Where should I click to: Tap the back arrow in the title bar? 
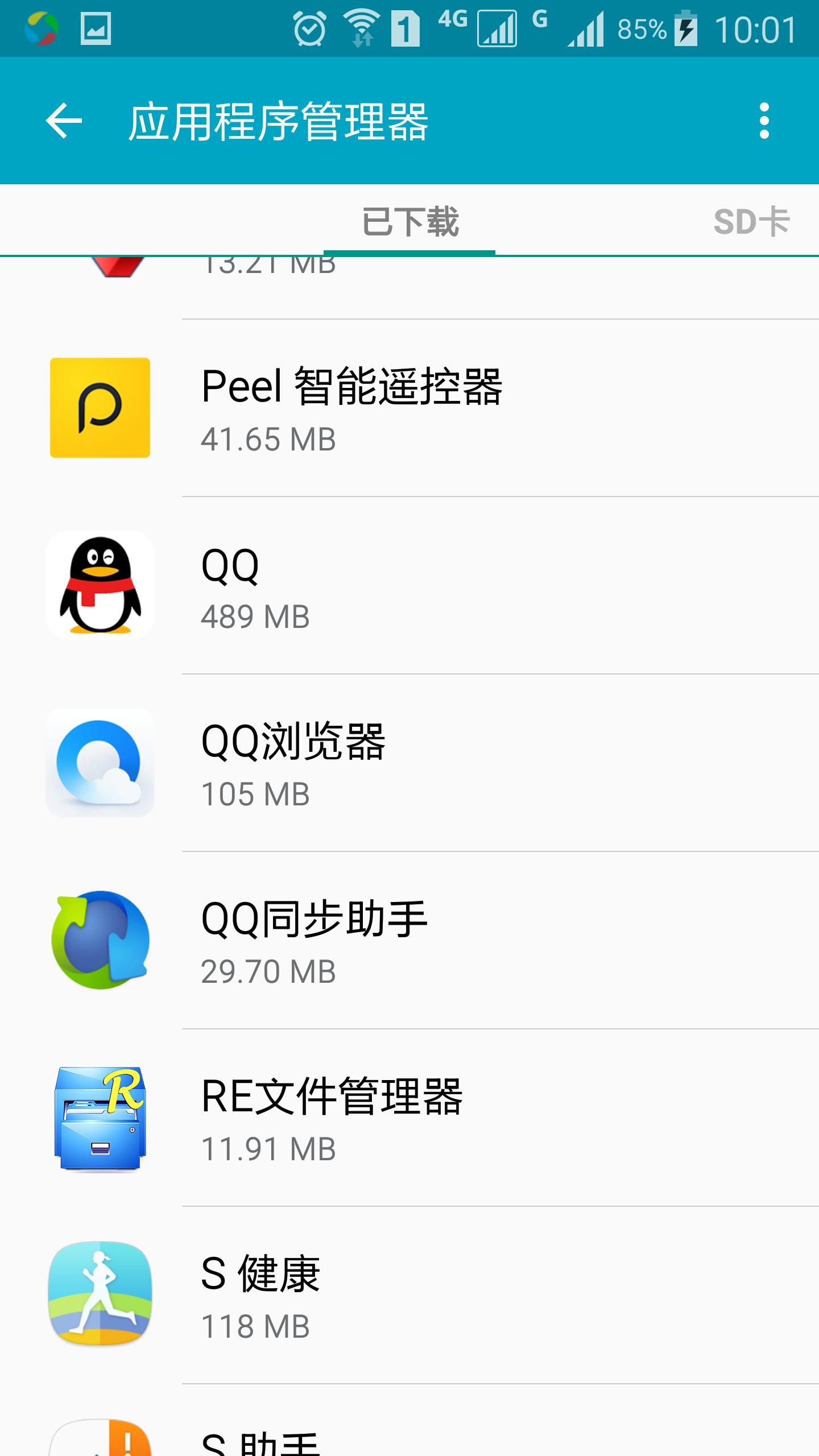63,121
